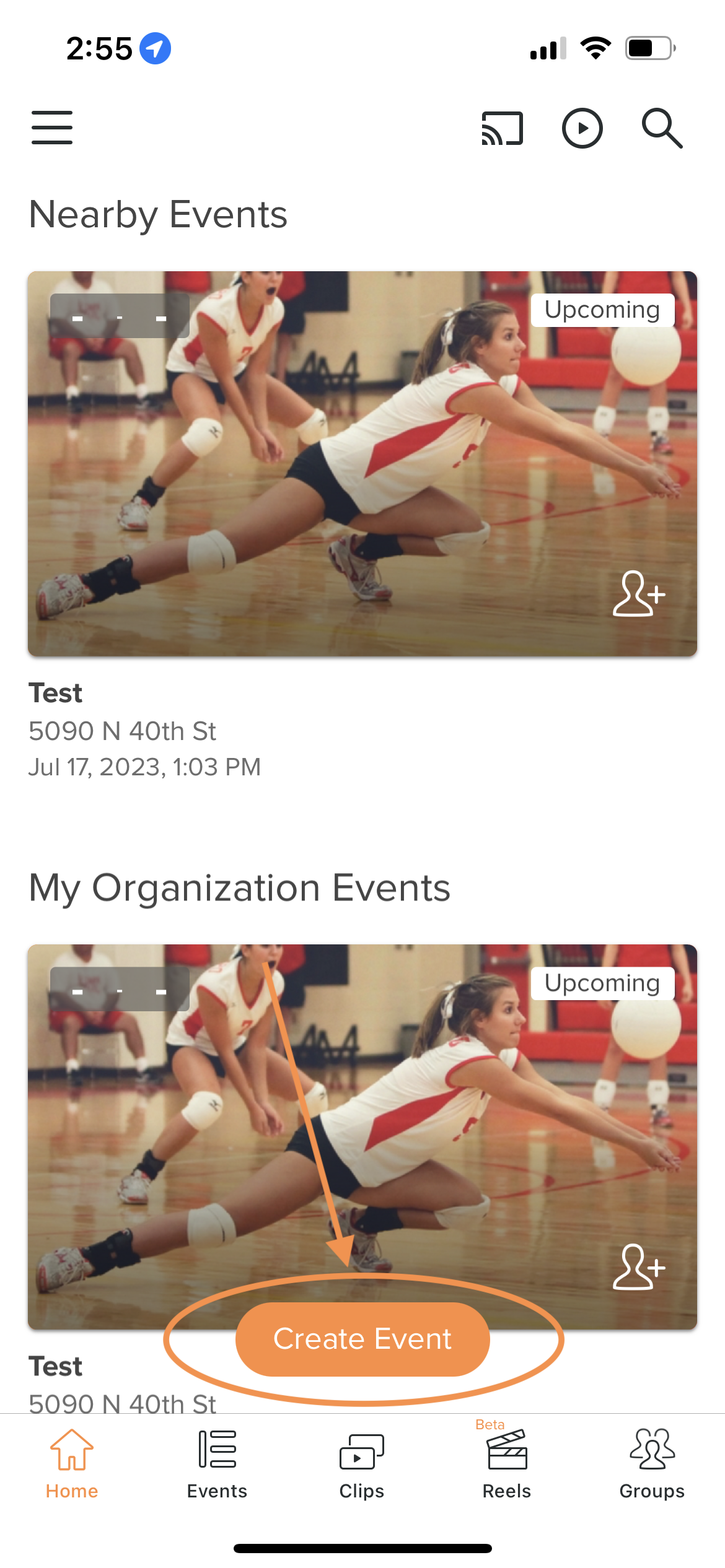Switch to the Events tab

[217, 1464]
